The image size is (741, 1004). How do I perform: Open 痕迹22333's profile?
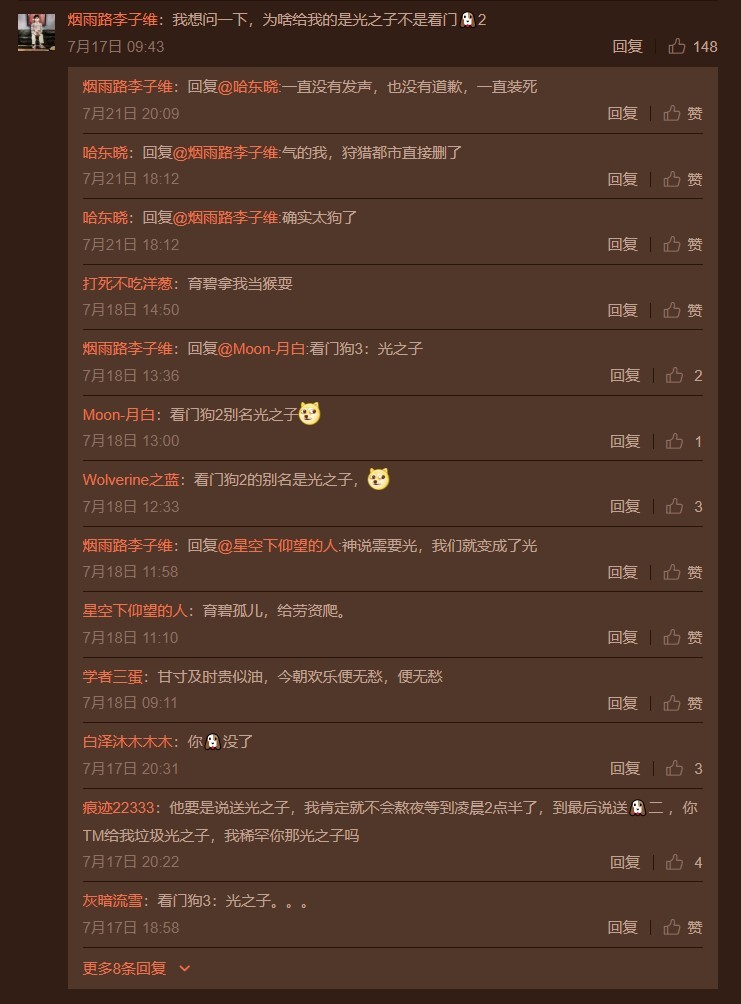118,807
